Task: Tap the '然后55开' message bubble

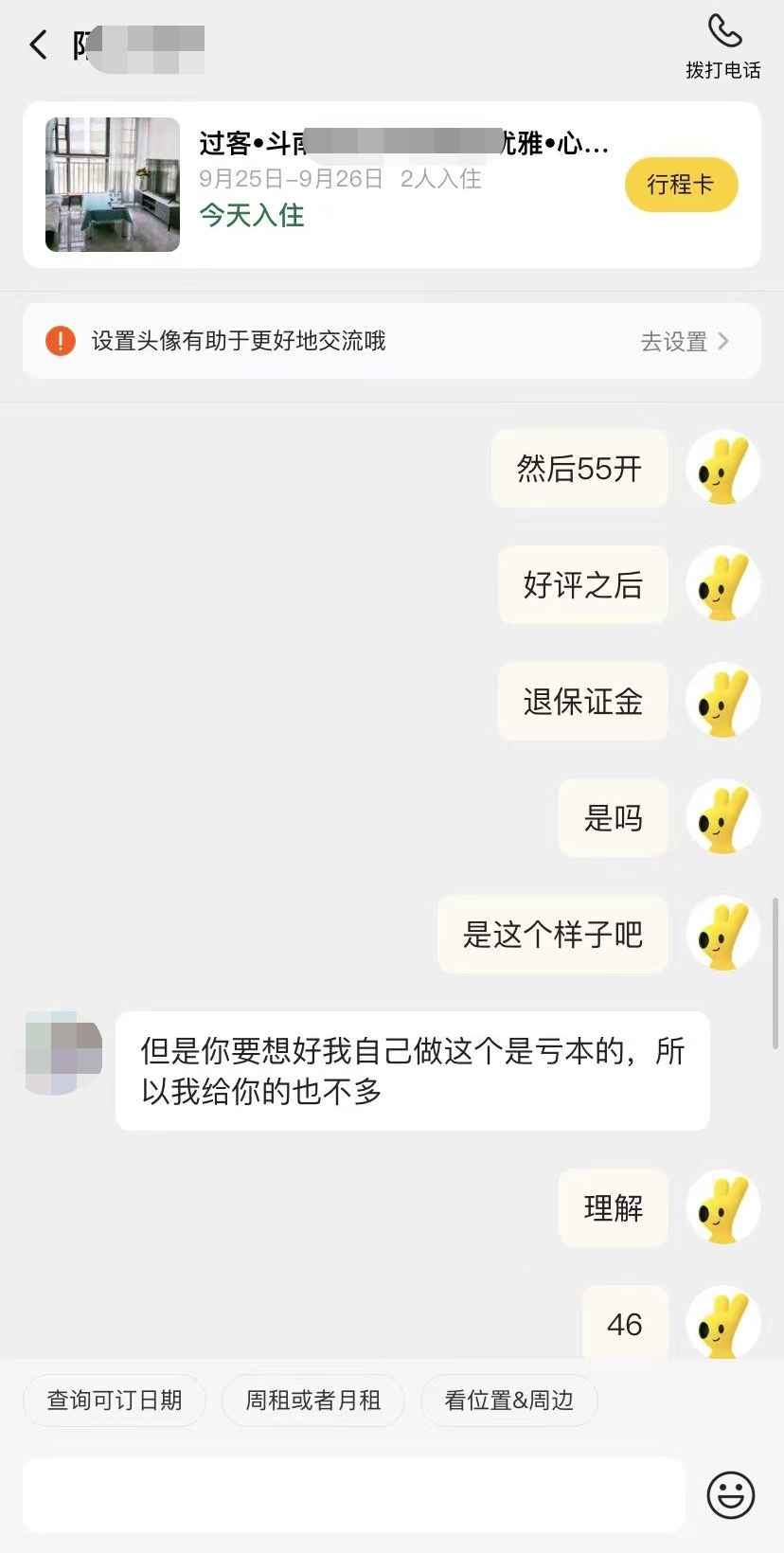Action: click(x=579, y=468)
